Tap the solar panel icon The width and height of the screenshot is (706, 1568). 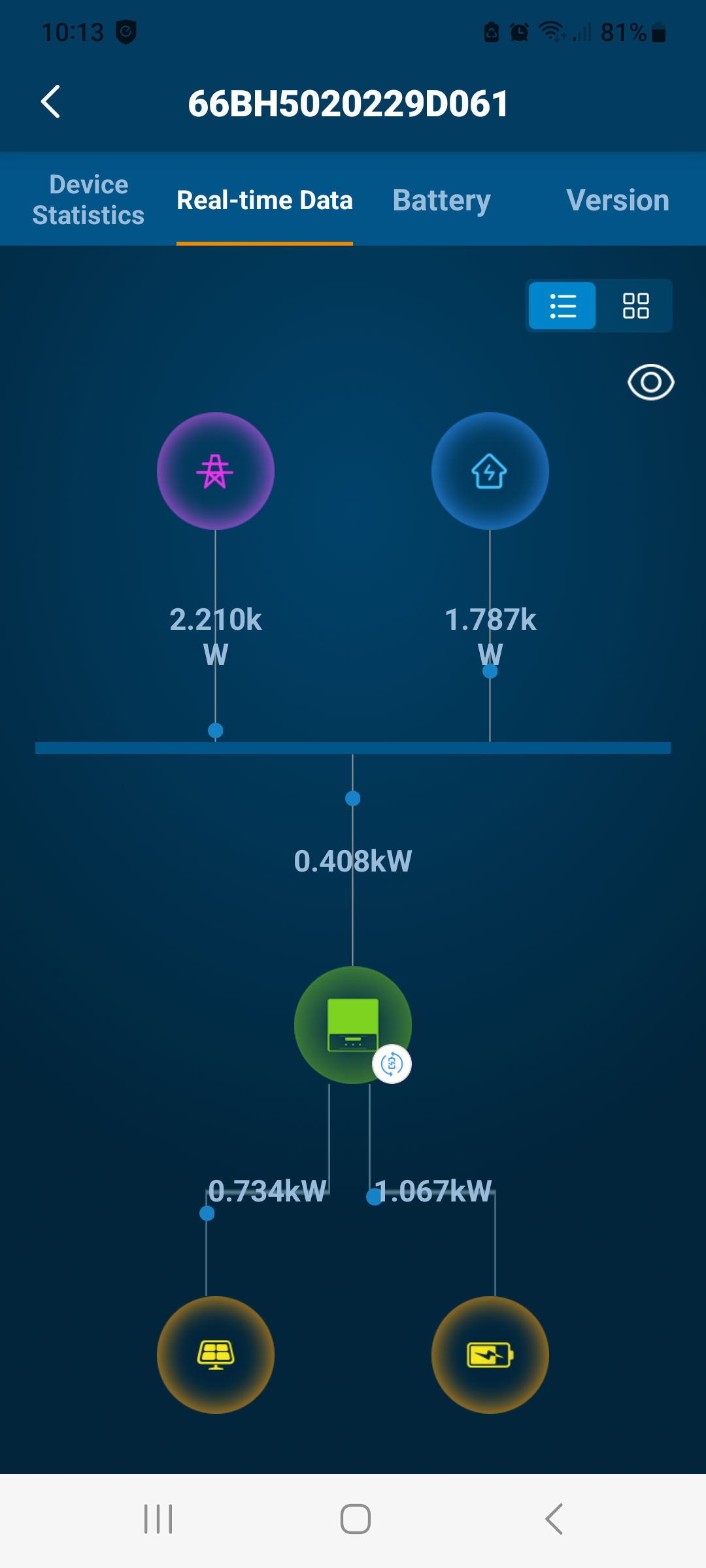coord(215,1354)
